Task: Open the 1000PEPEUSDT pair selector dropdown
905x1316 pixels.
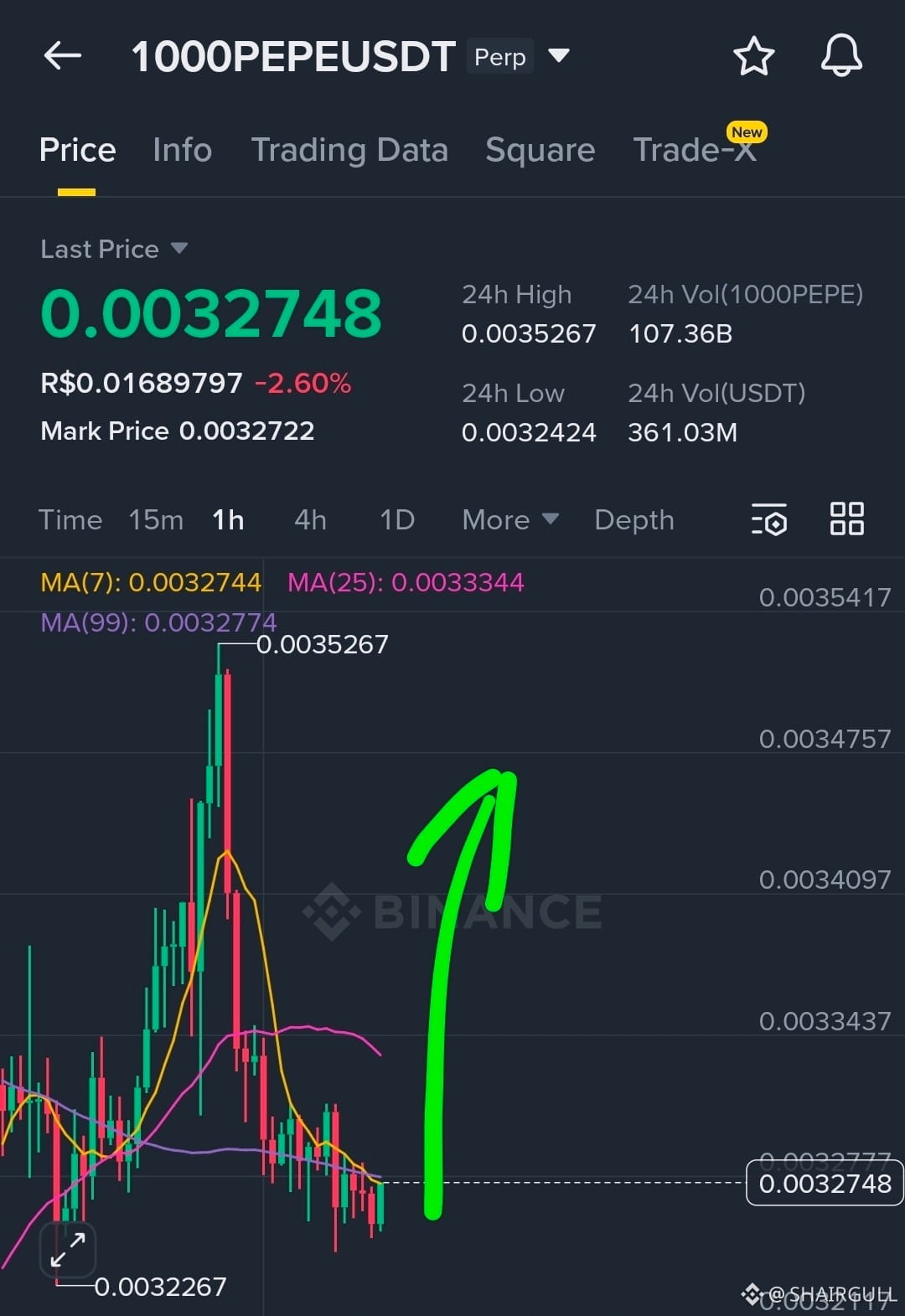Action: [x=558, y=56]
